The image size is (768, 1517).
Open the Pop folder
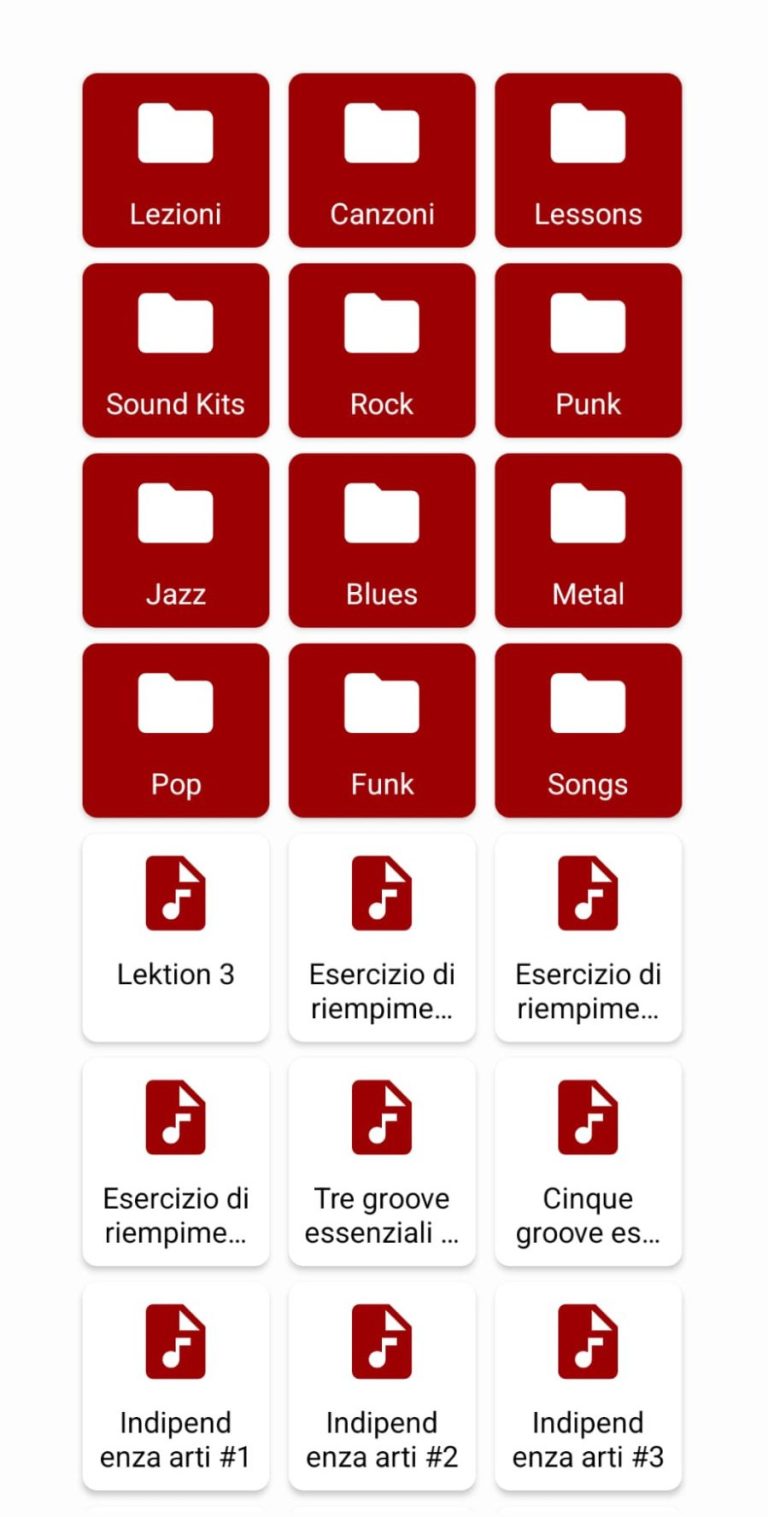tap(175, 730)
